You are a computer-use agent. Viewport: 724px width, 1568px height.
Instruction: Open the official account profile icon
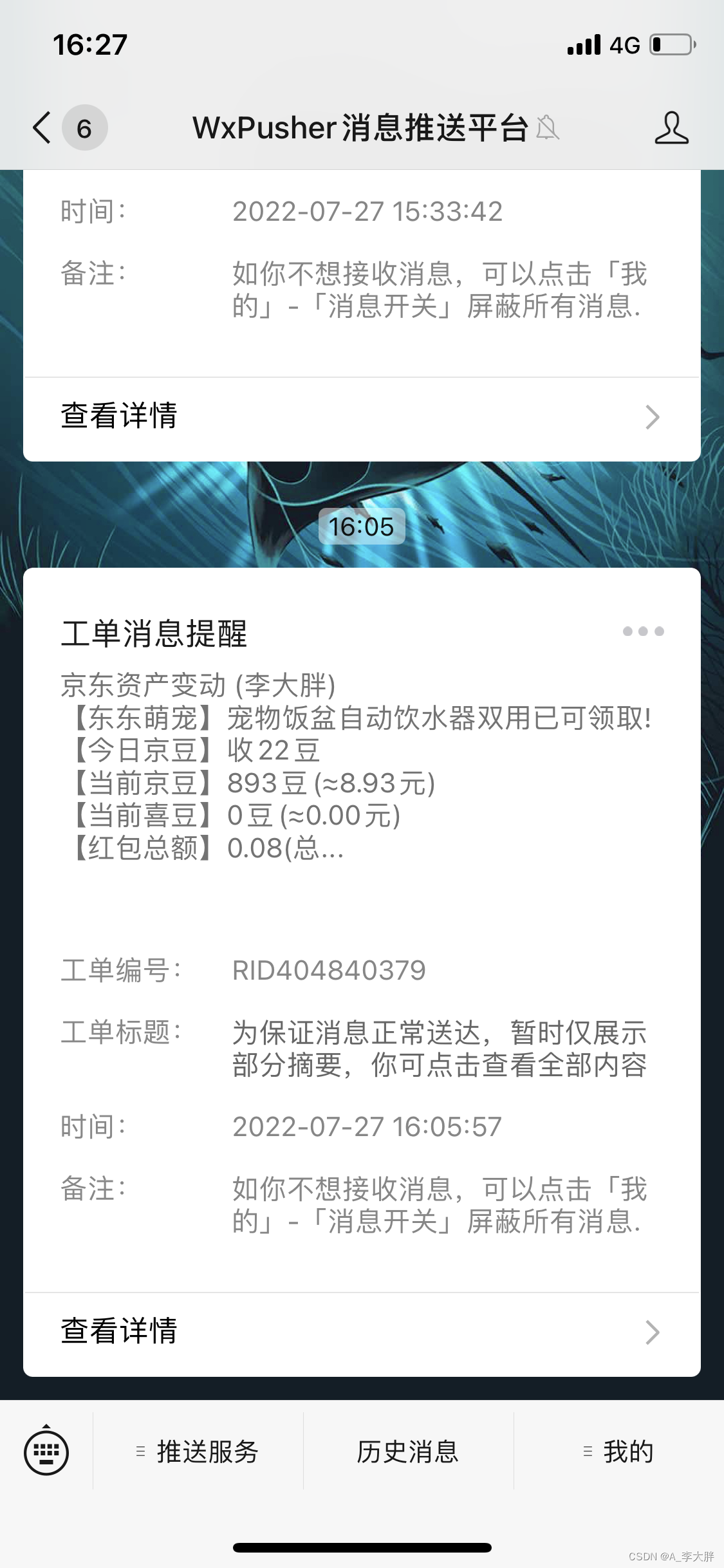point(673,128)
